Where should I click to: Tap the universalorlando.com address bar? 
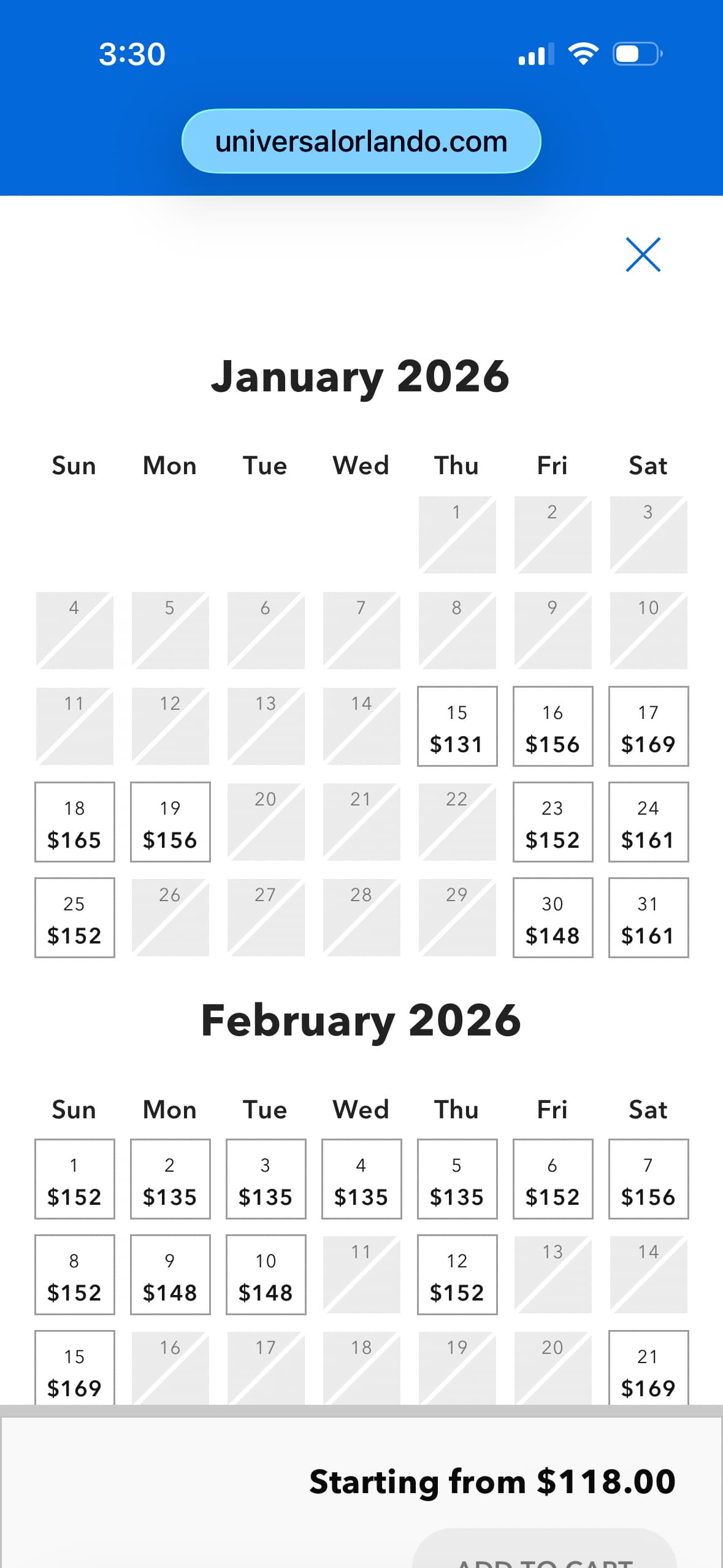coord(361,141)
